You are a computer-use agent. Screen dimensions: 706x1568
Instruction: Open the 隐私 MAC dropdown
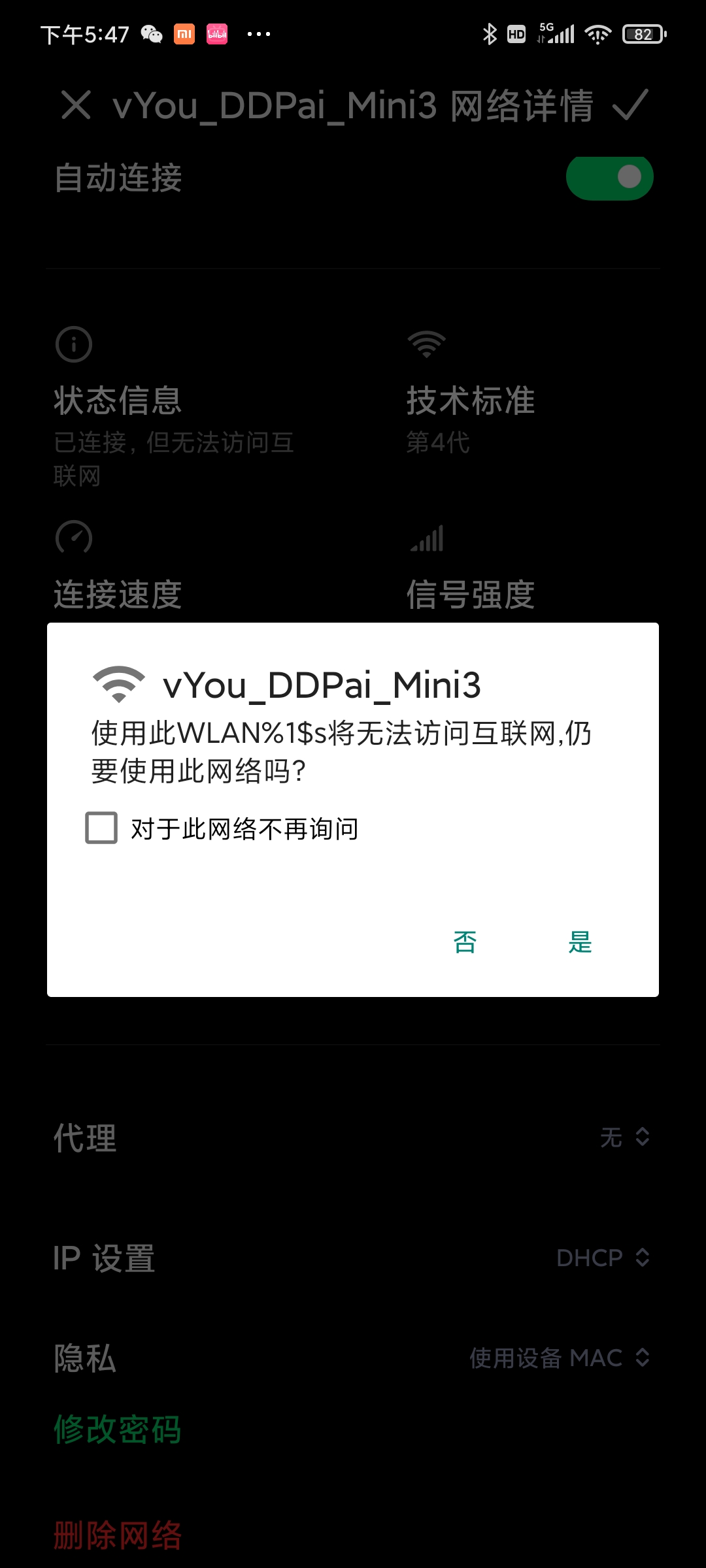560,1358
